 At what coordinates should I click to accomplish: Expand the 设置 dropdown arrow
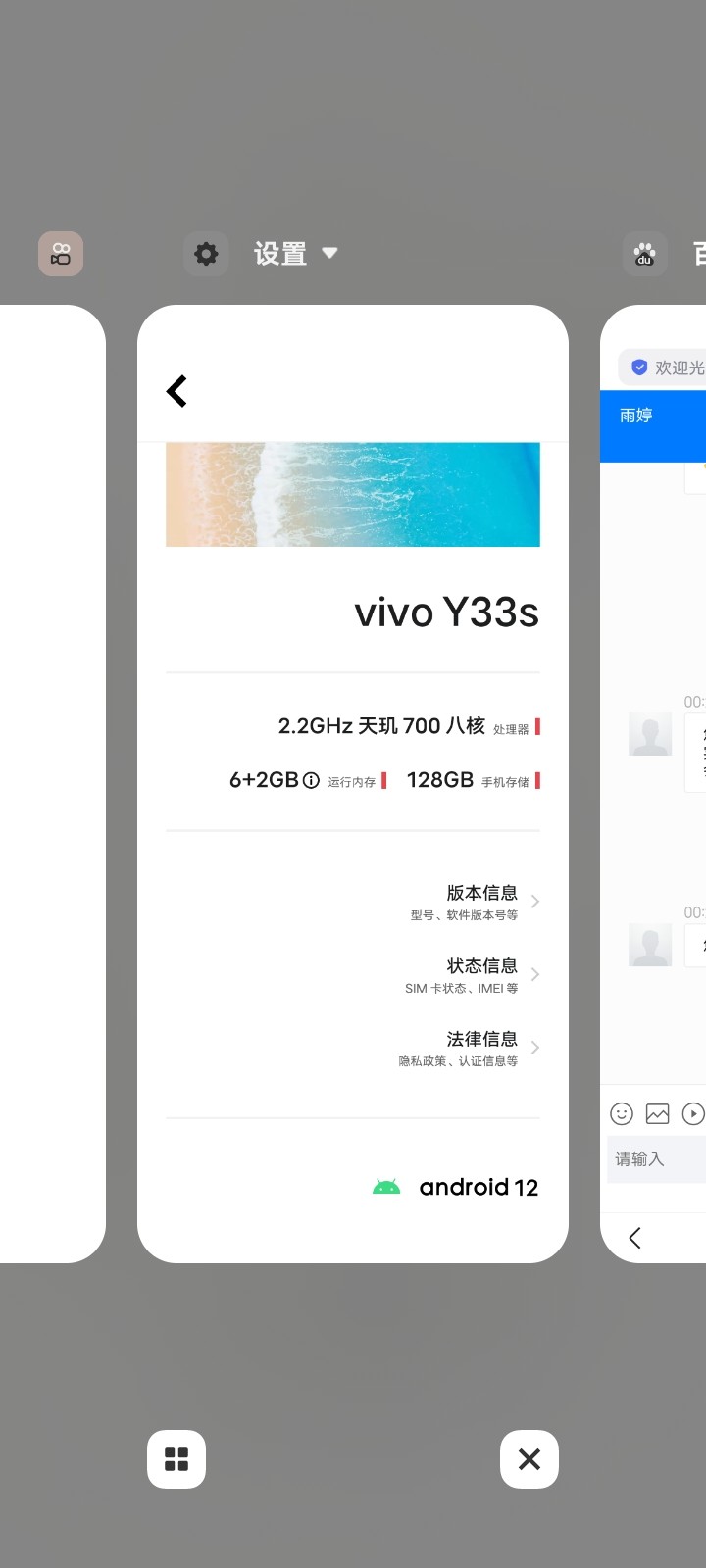pyautogui.click(x=329, y=253)
